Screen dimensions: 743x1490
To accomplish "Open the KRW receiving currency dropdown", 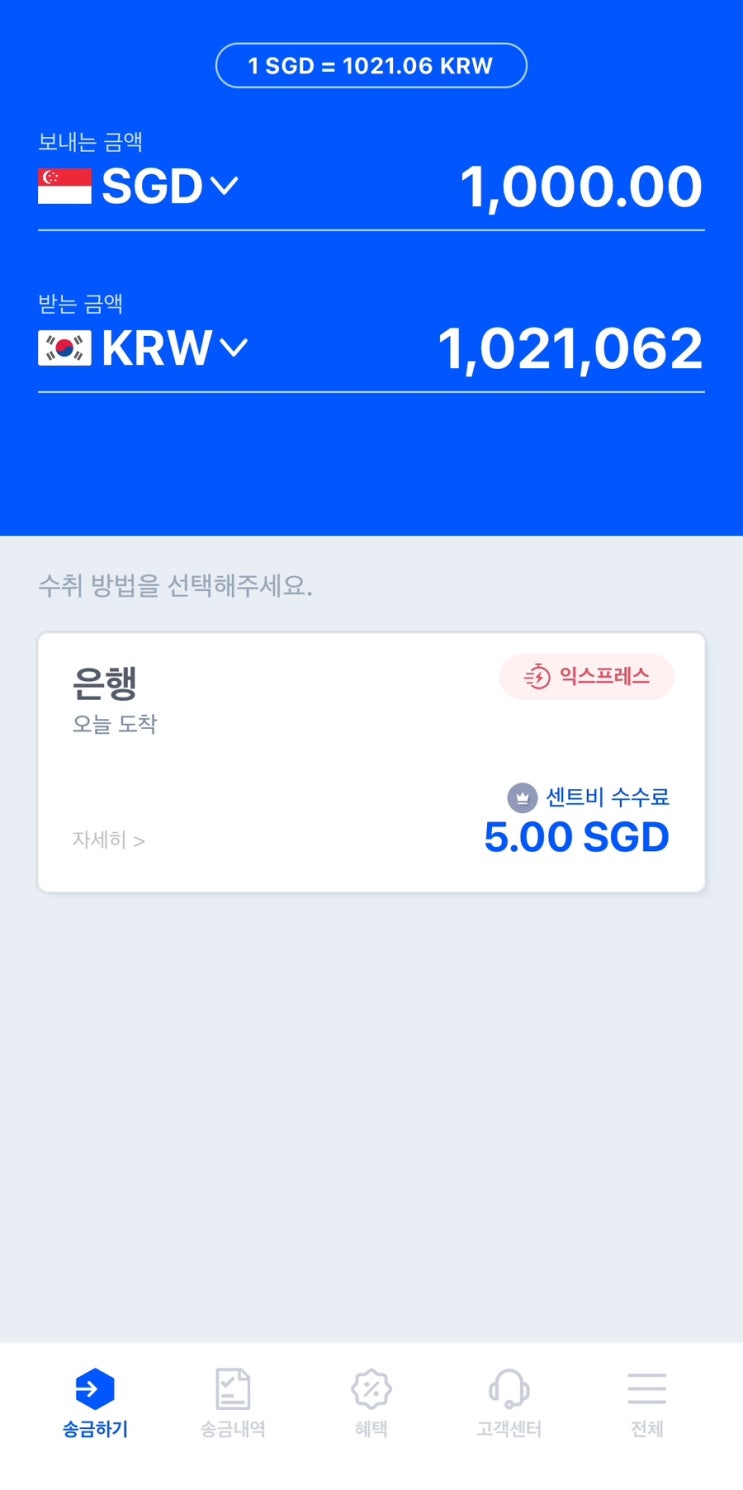I will (x=143, y=348).
